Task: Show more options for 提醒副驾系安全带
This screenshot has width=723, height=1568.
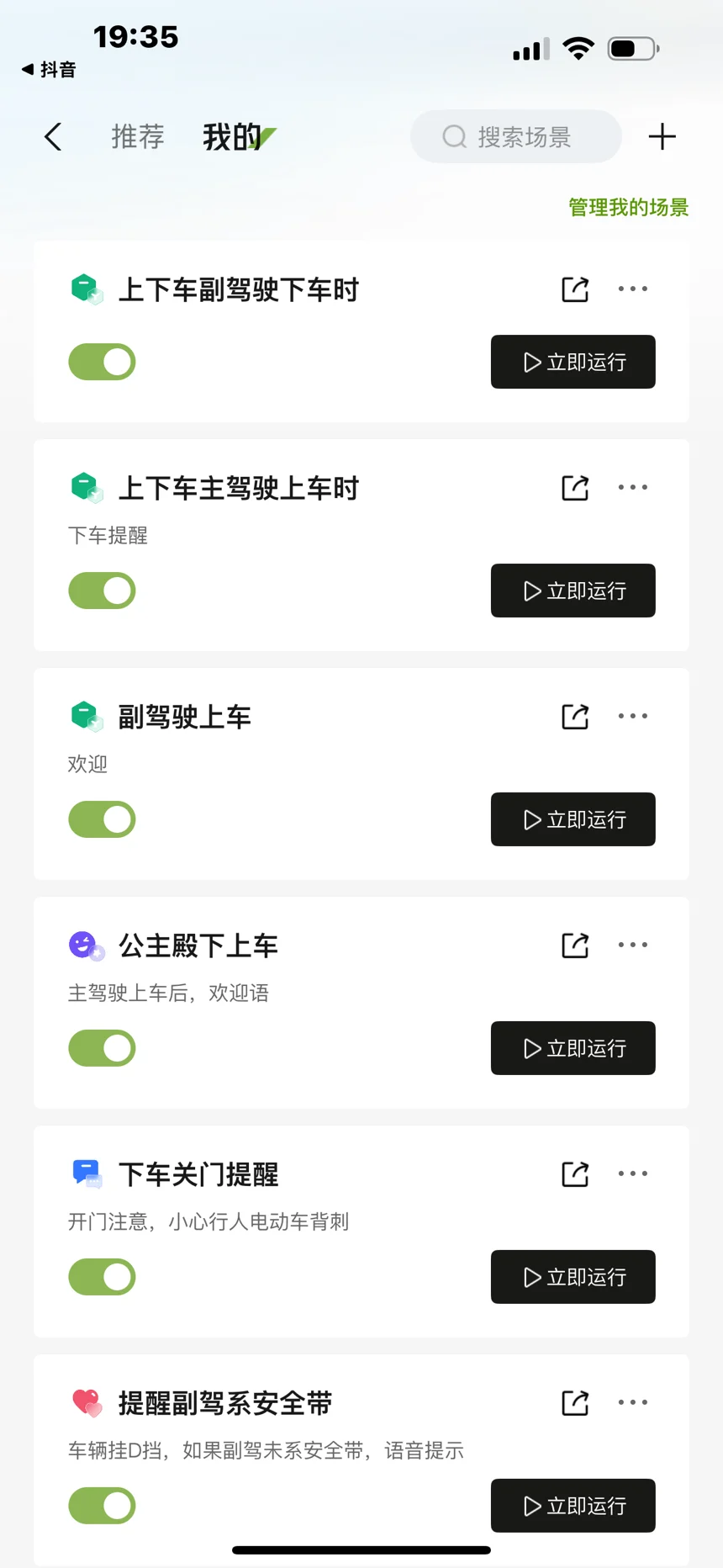Action: click(633, 1403)
